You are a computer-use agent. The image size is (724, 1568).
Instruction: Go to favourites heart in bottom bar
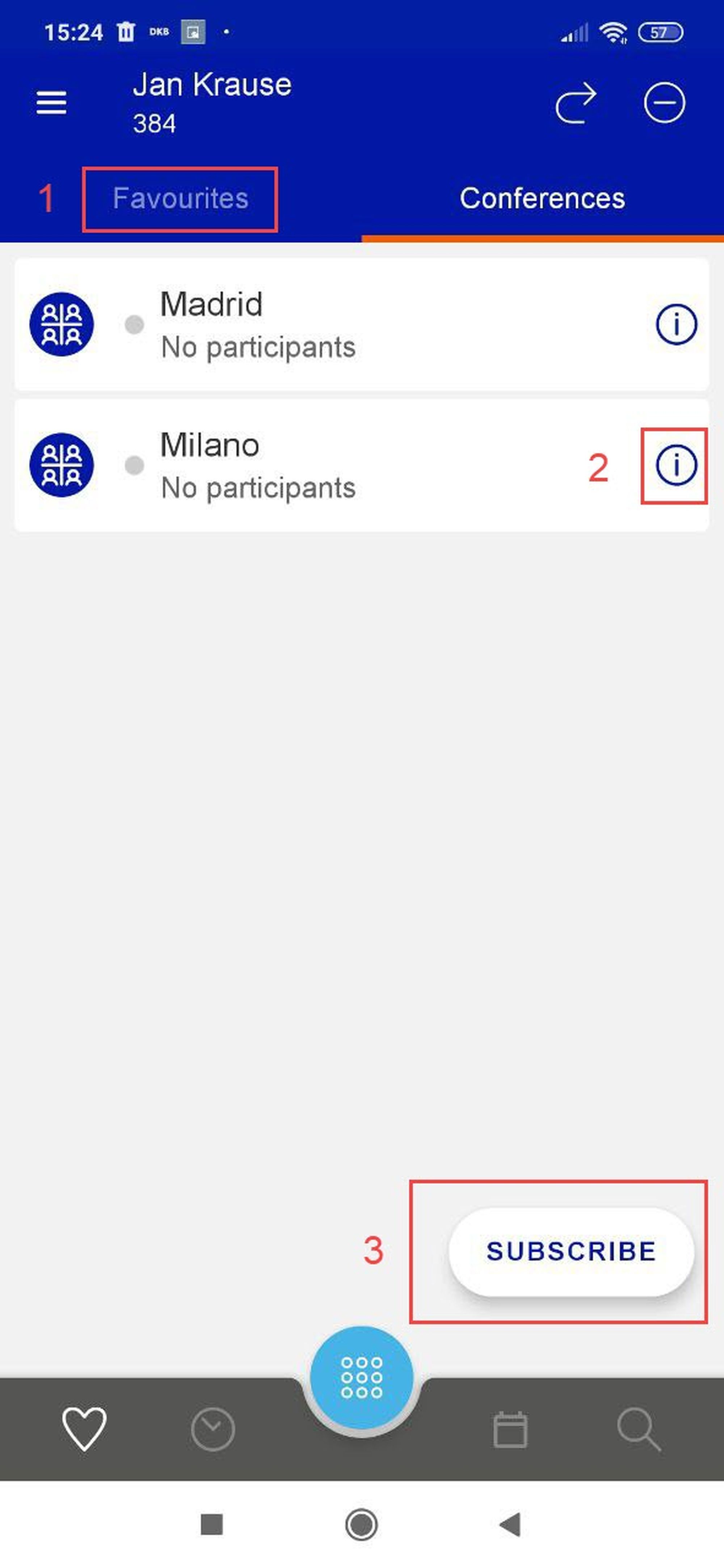coord(84,1428)
